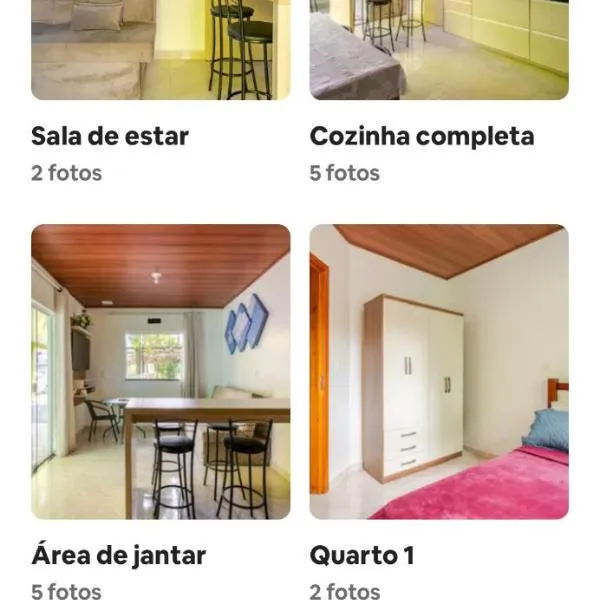Open the Sala de estar photos

click(x=160, y=50)
